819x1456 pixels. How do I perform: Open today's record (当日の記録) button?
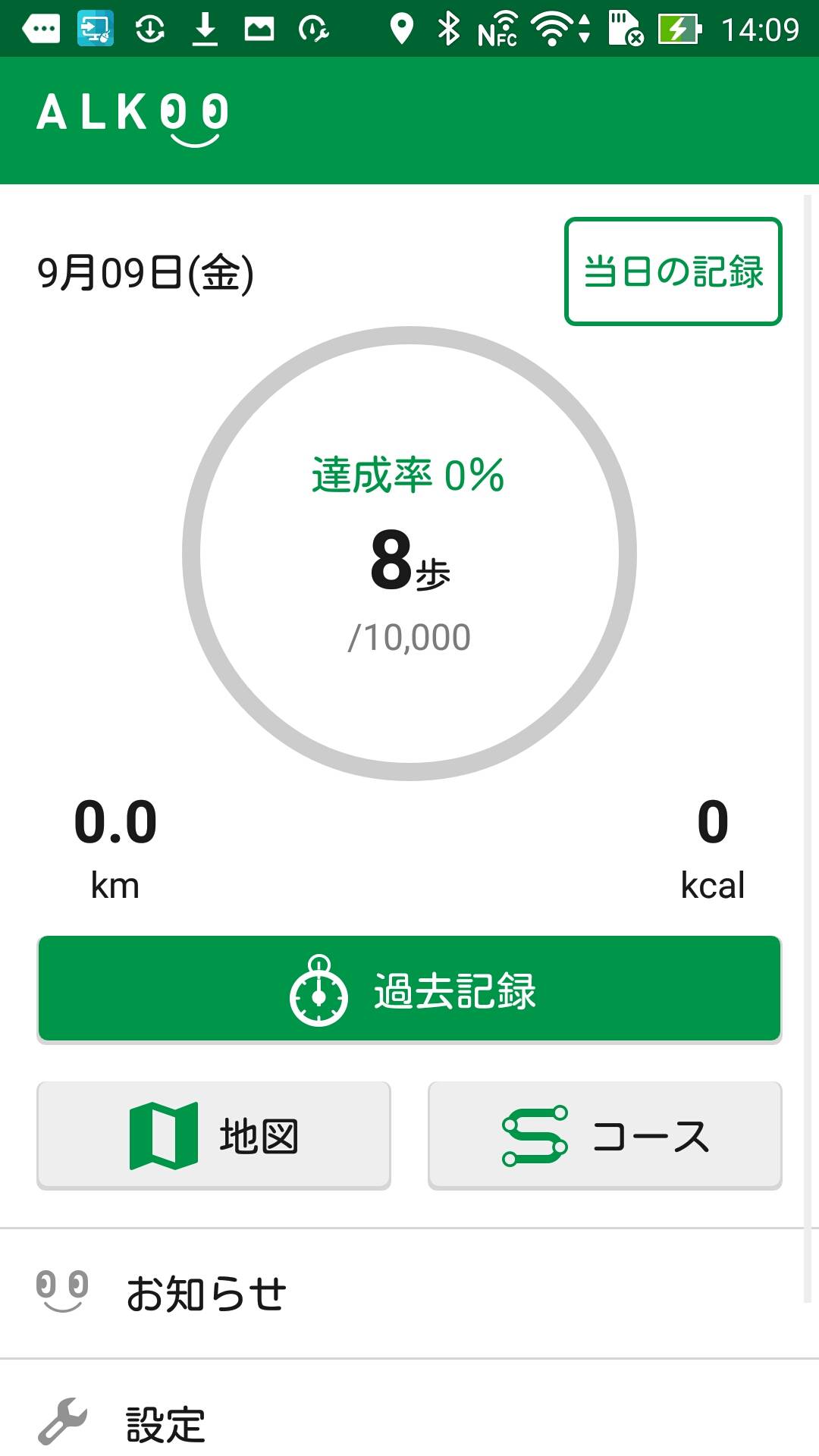coord(673,271)
